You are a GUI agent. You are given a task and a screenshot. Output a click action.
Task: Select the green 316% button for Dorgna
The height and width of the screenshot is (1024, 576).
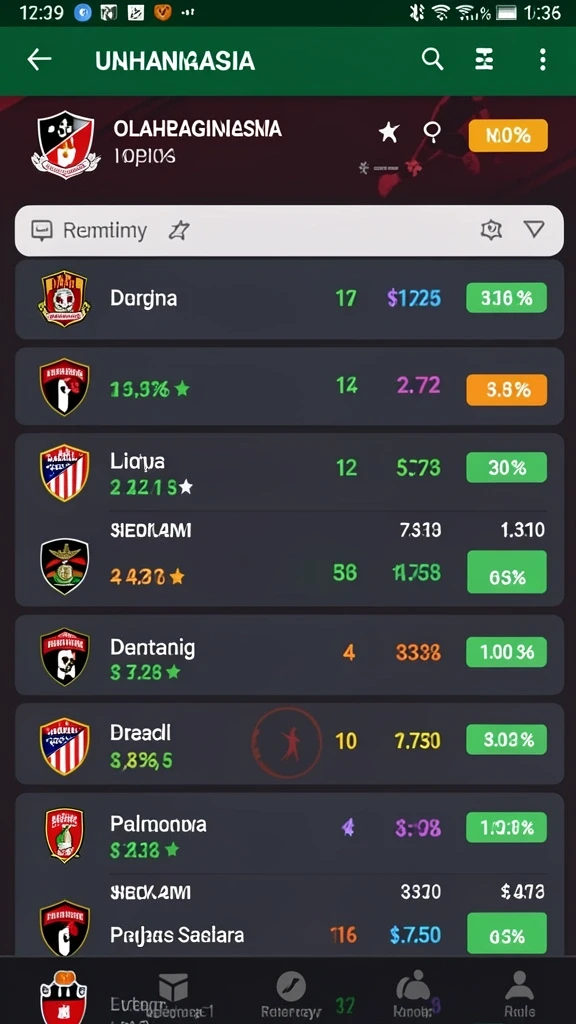coord(507,298)
